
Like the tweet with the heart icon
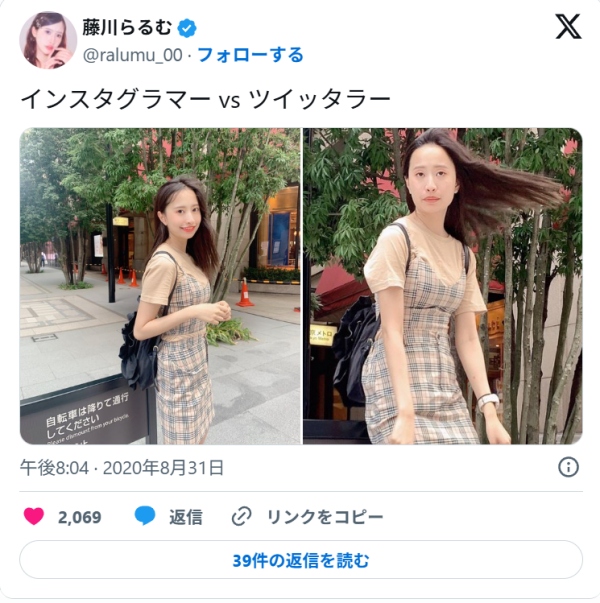[34, 517]
